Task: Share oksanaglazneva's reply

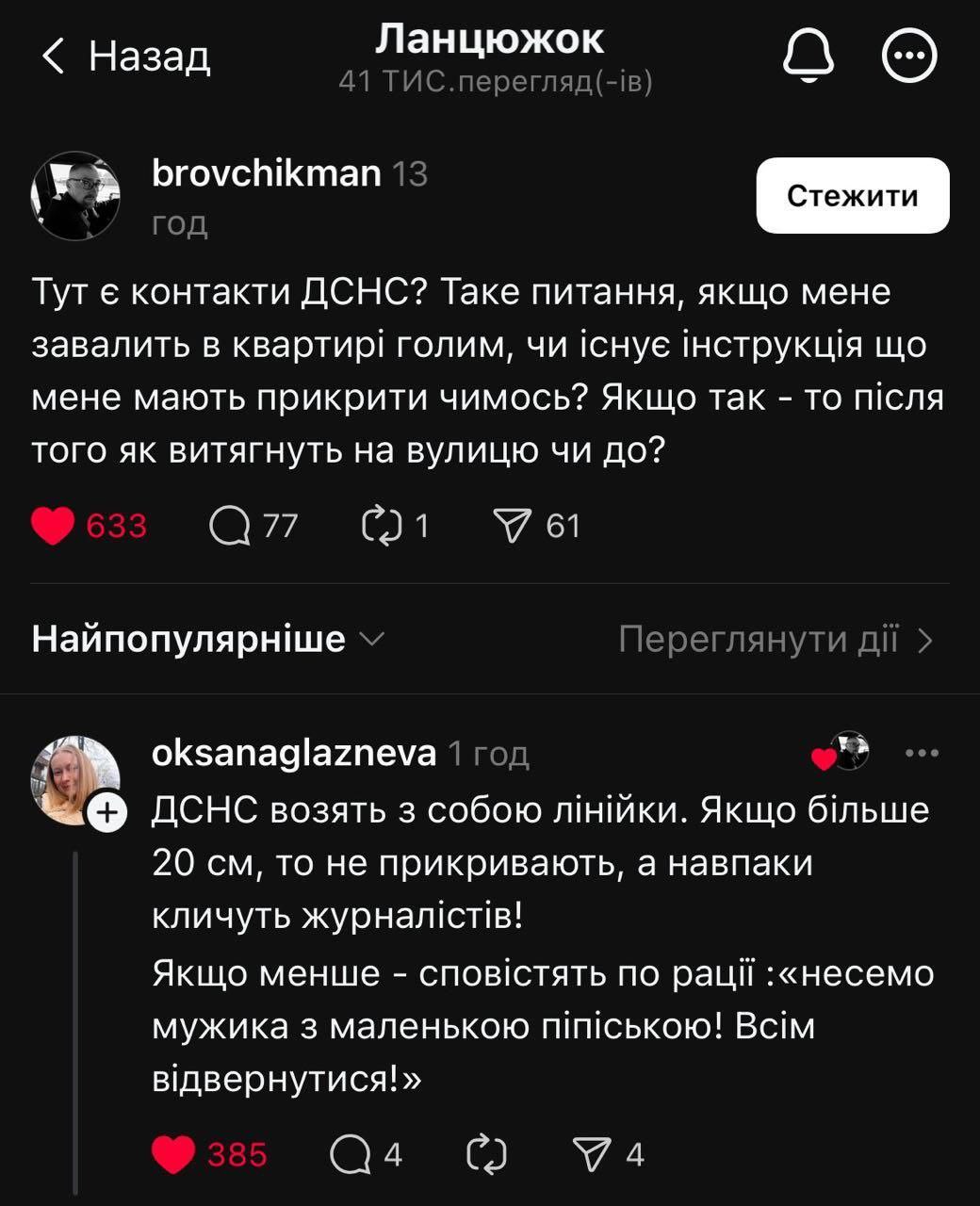Action: coord(594,1154)
